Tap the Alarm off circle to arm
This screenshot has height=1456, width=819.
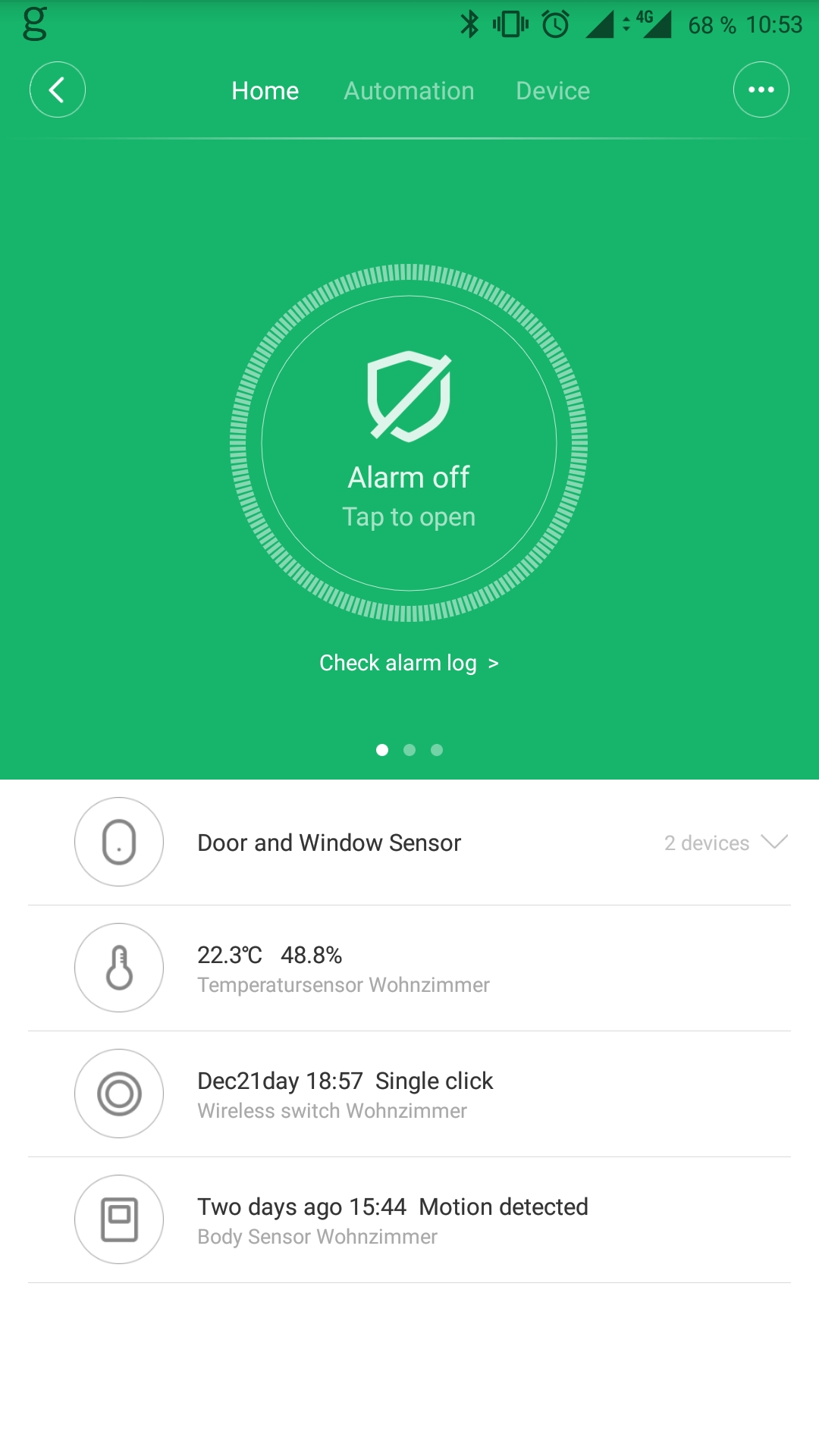409,443
